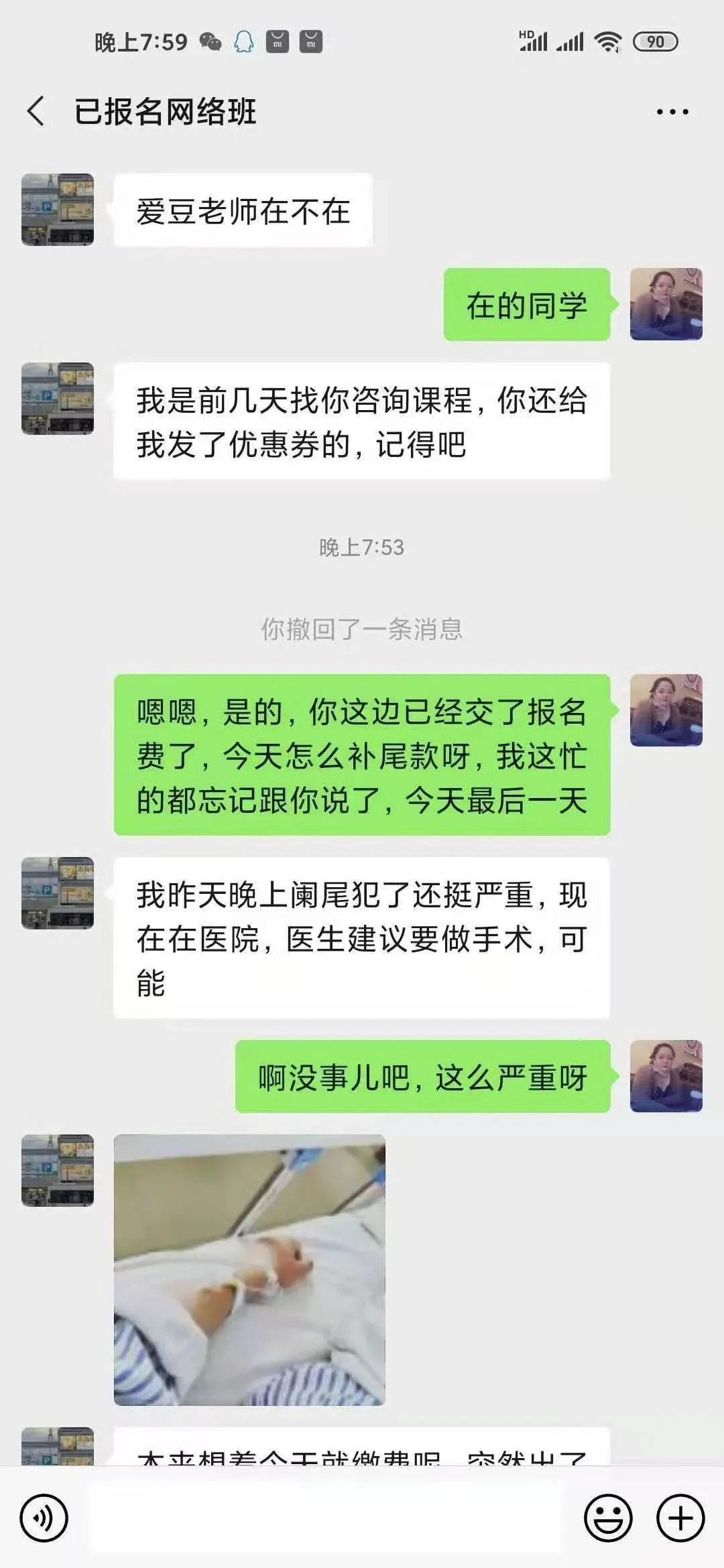Open the emoji sticker panel
This screenshot has width=724, height=1568.
pos(607,1518)
